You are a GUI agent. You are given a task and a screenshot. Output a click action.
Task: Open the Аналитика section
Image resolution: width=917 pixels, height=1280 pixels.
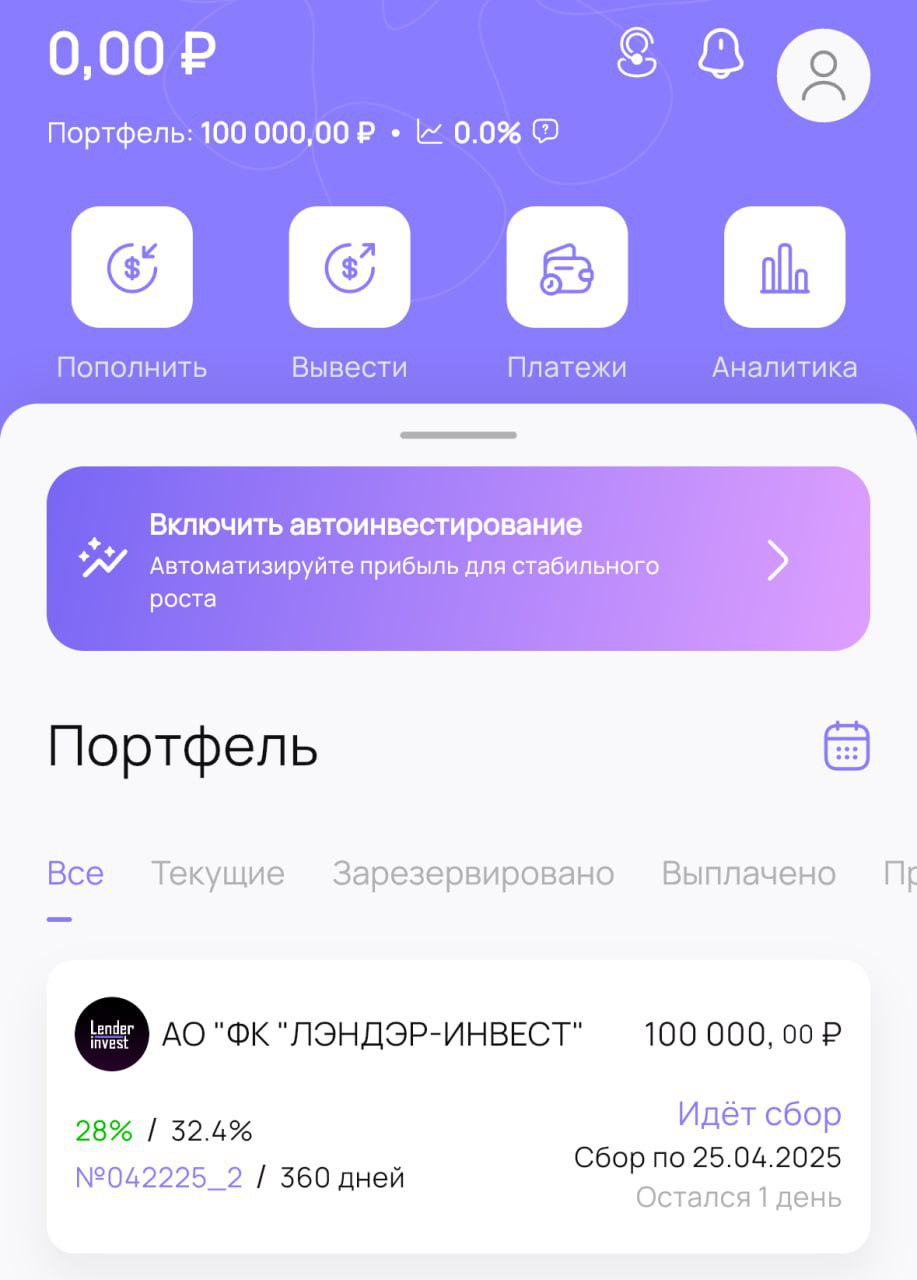pos(784,267)
